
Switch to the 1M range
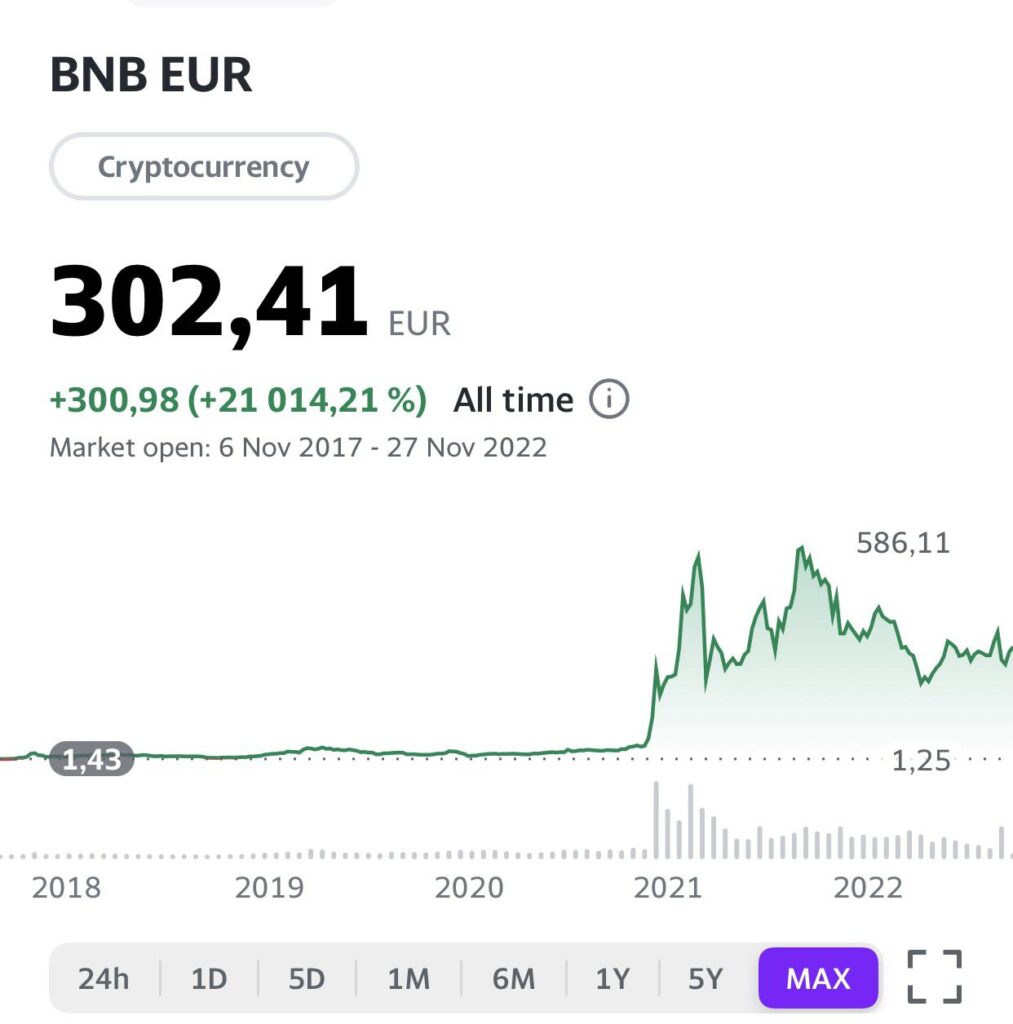[x=408, y=978]
